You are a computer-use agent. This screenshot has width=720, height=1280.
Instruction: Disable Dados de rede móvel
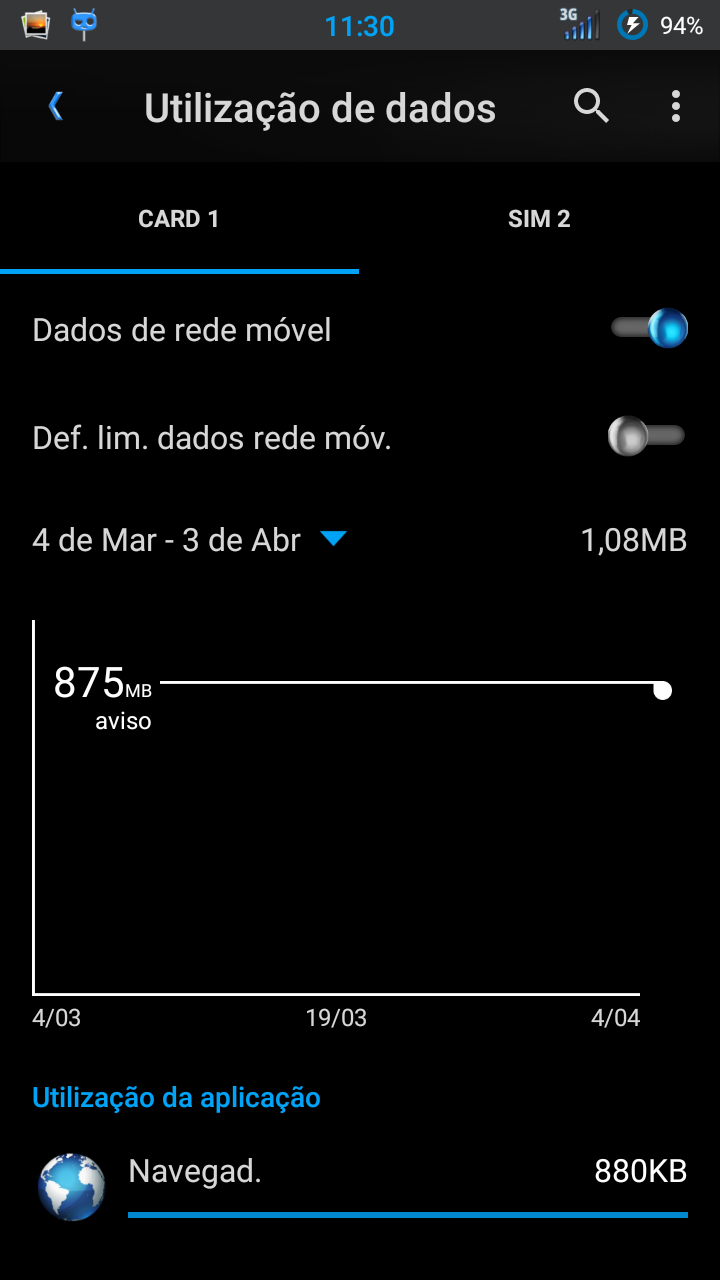click(650, 328)
